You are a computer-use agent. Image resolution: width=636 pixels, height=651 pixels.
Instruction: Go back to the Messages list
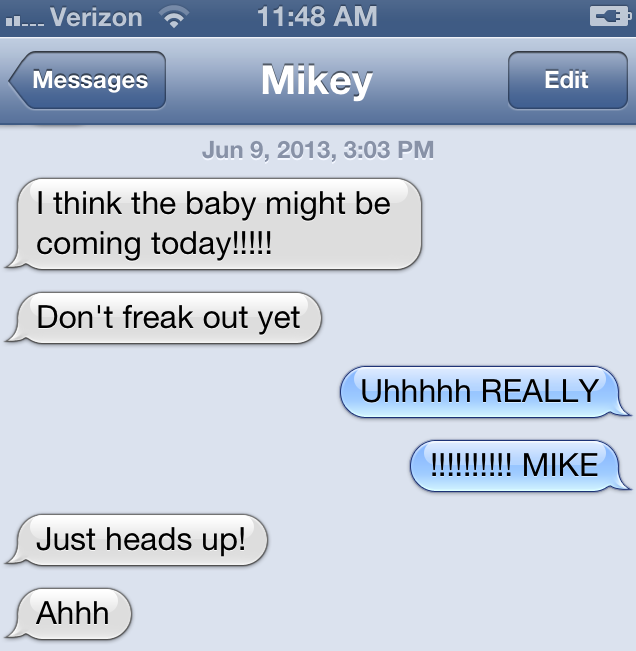(88, 81)
